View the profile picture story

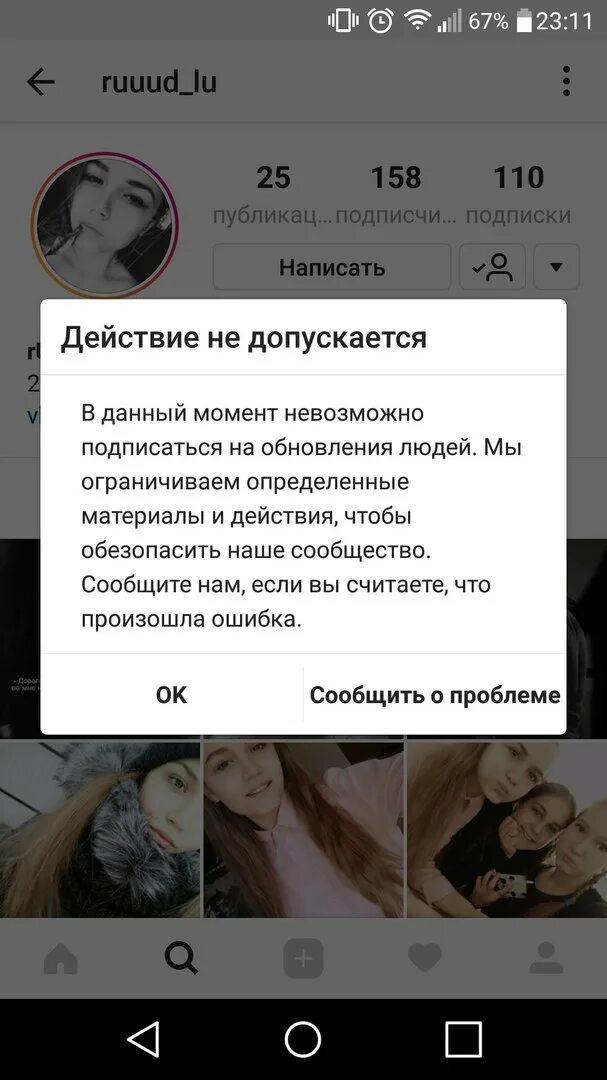coord(104,225)
